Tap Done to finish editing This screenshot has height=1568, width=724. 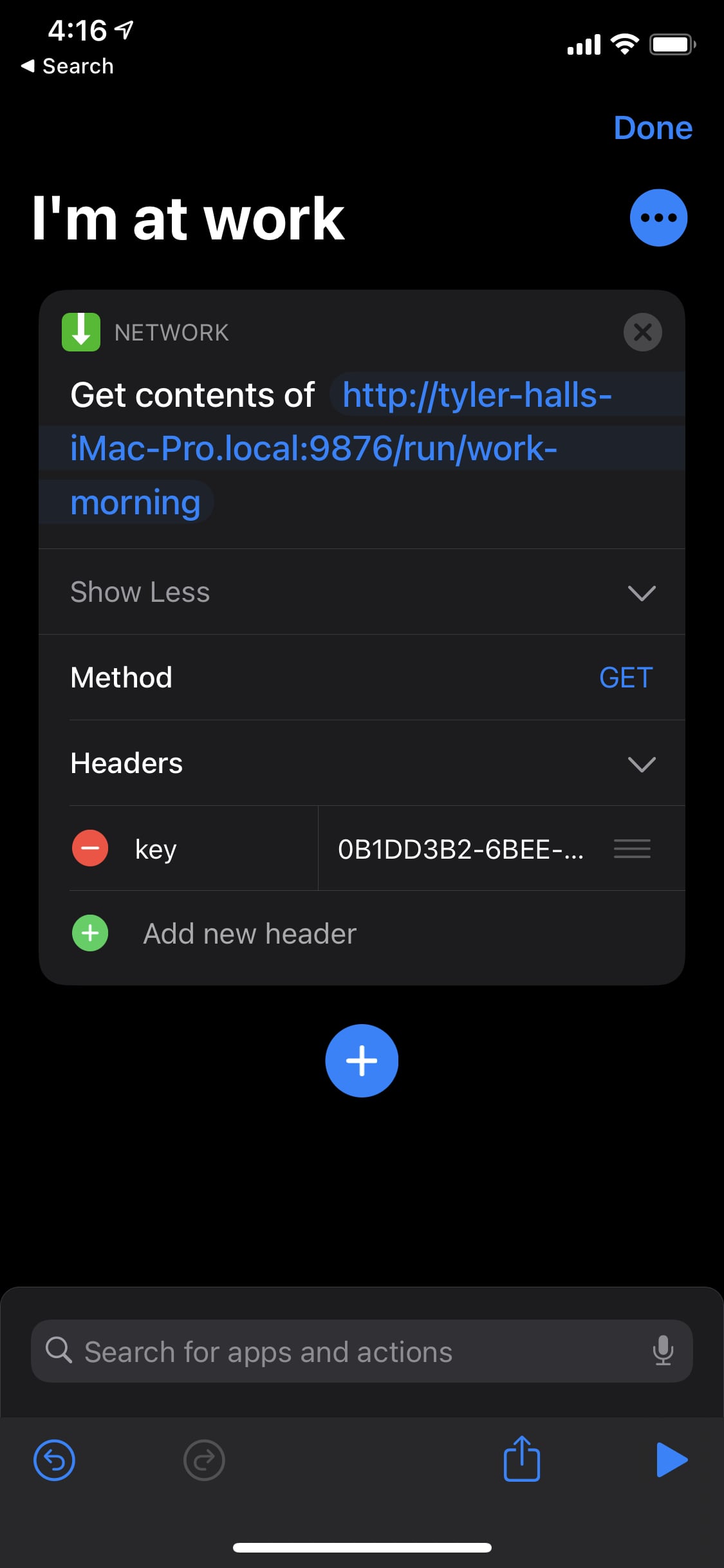(653, 127)
